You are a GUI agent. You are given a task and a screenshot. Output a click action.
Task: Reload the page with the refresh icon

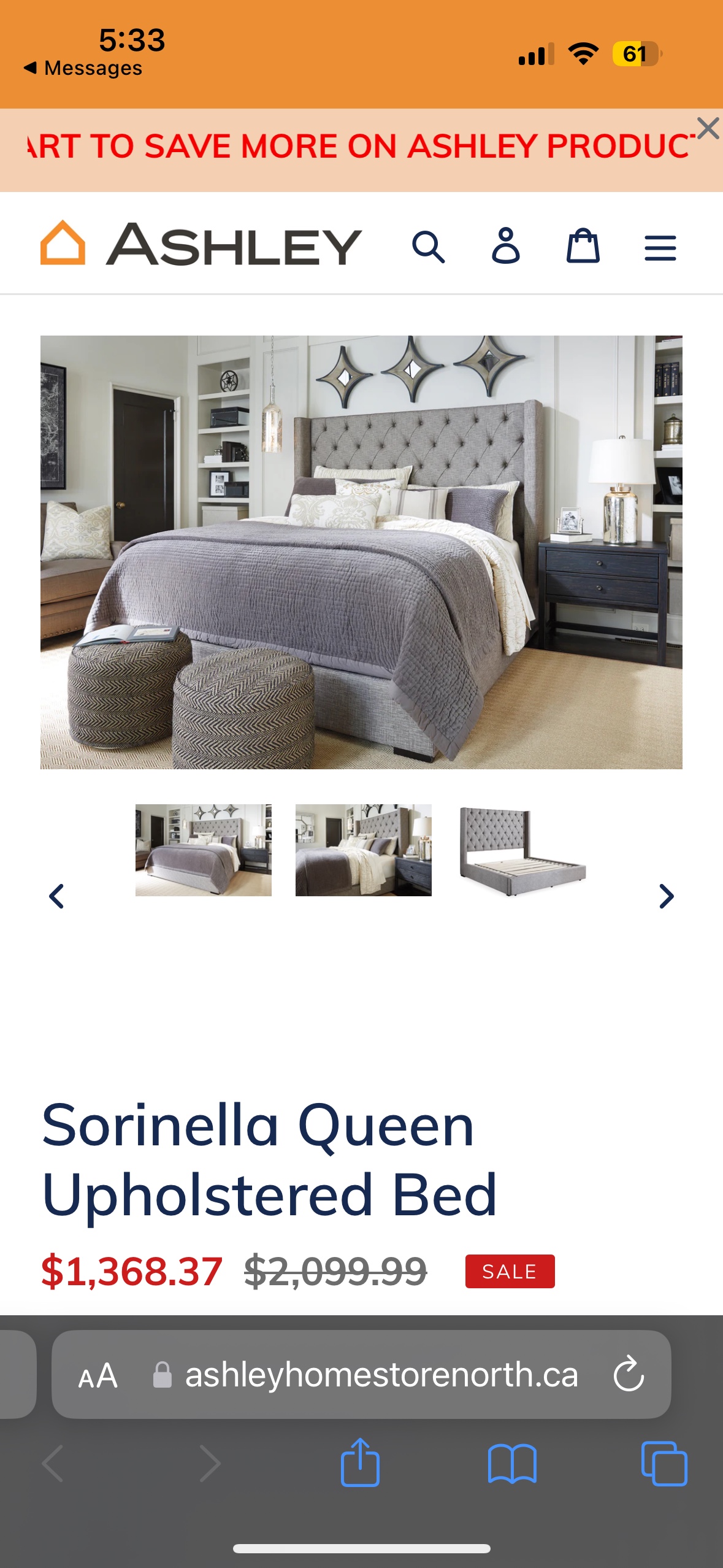[x=629, y=1374]
